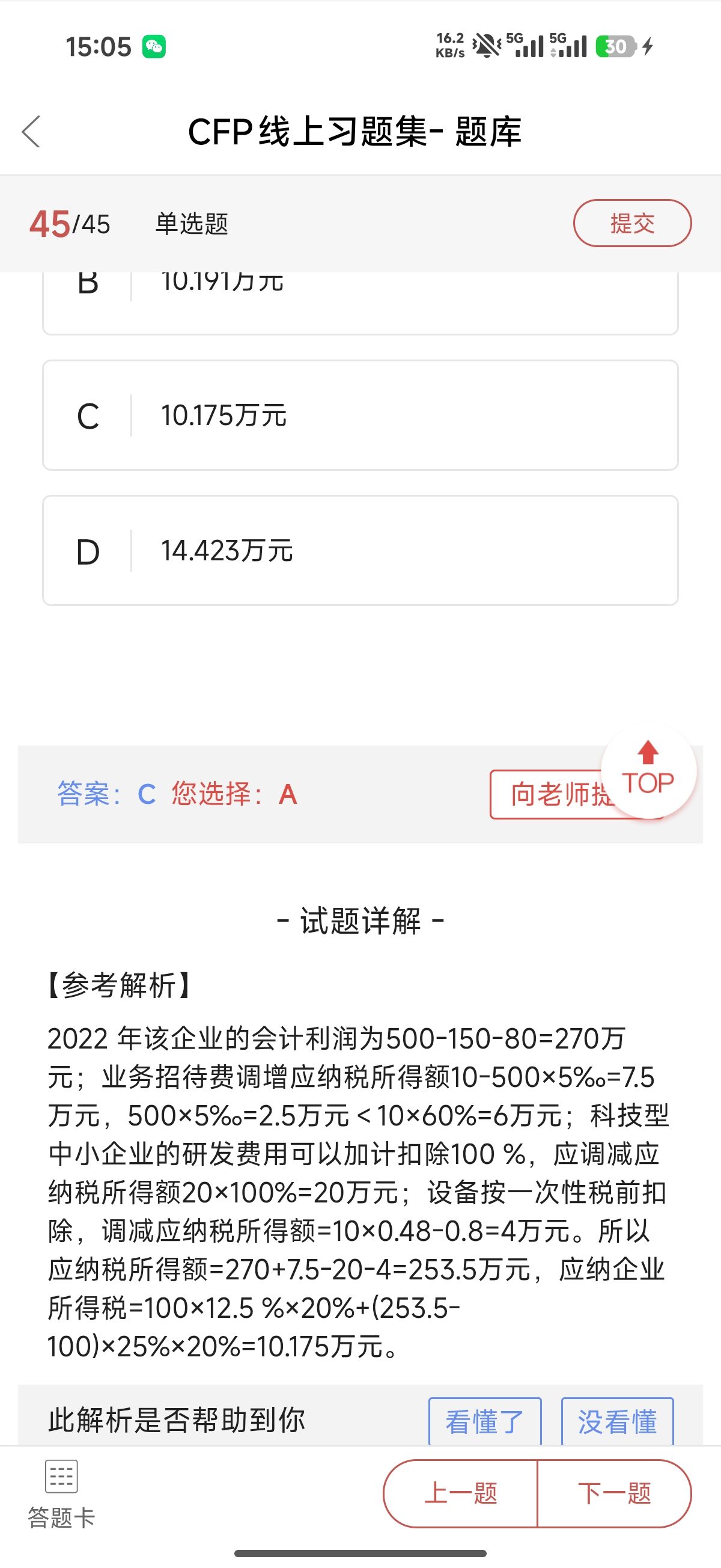Screen dimensions: 721x1568
Task: Go to next question 下一题
Action: coord(615,1493)
